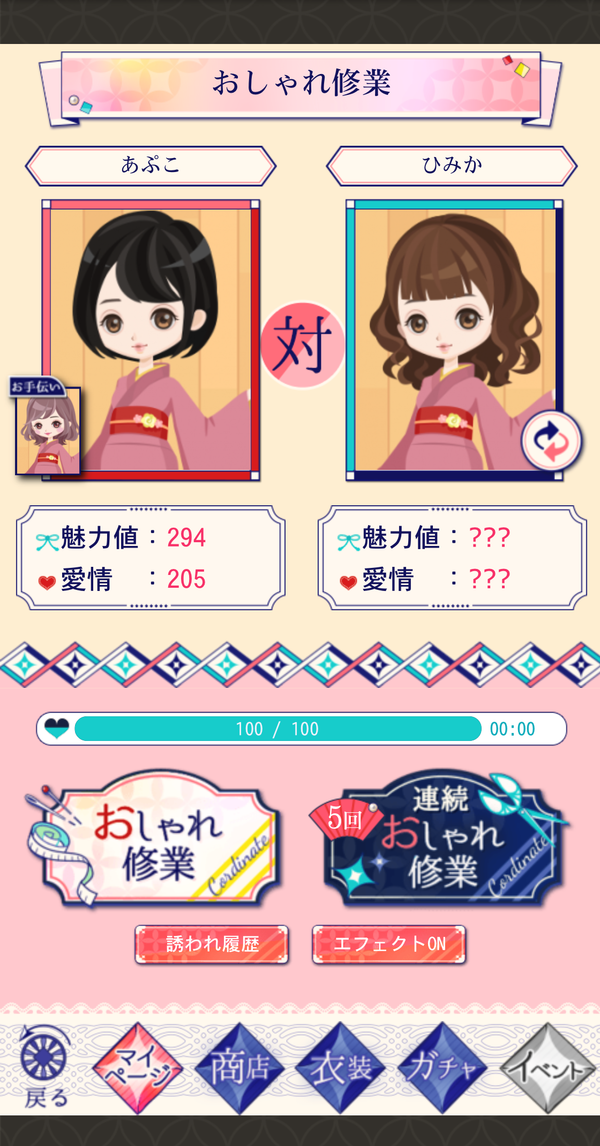The image size is (600, 1146).
Task: Open 誘われ履歴 history
Action: (212, 944)
